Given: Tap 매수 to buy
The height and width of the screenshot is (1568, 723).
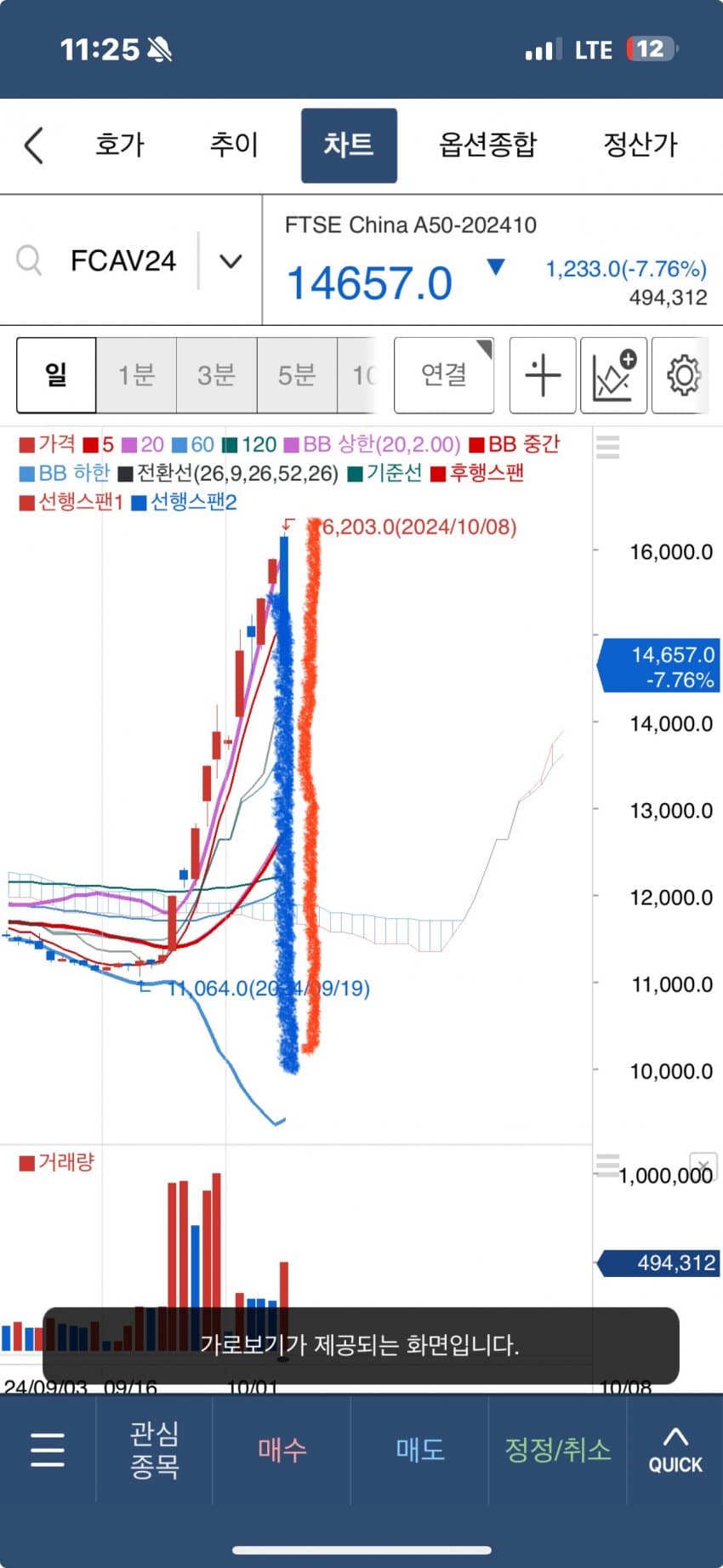Looking at the screenshot, I should point(282,1449).
